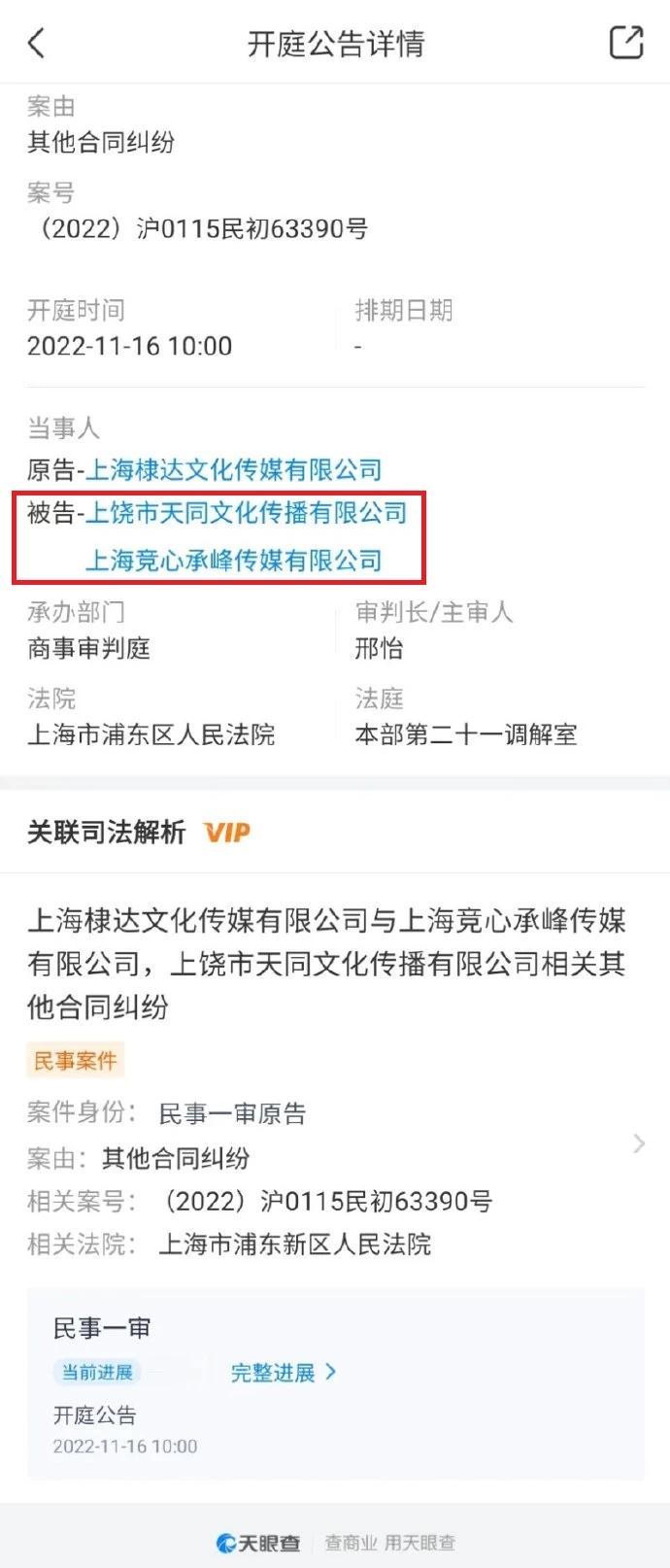This screenshot has height=1568, width=670.
Task: Open defendant 上海竞心承峰传媒有限公司
Action: 234,561
